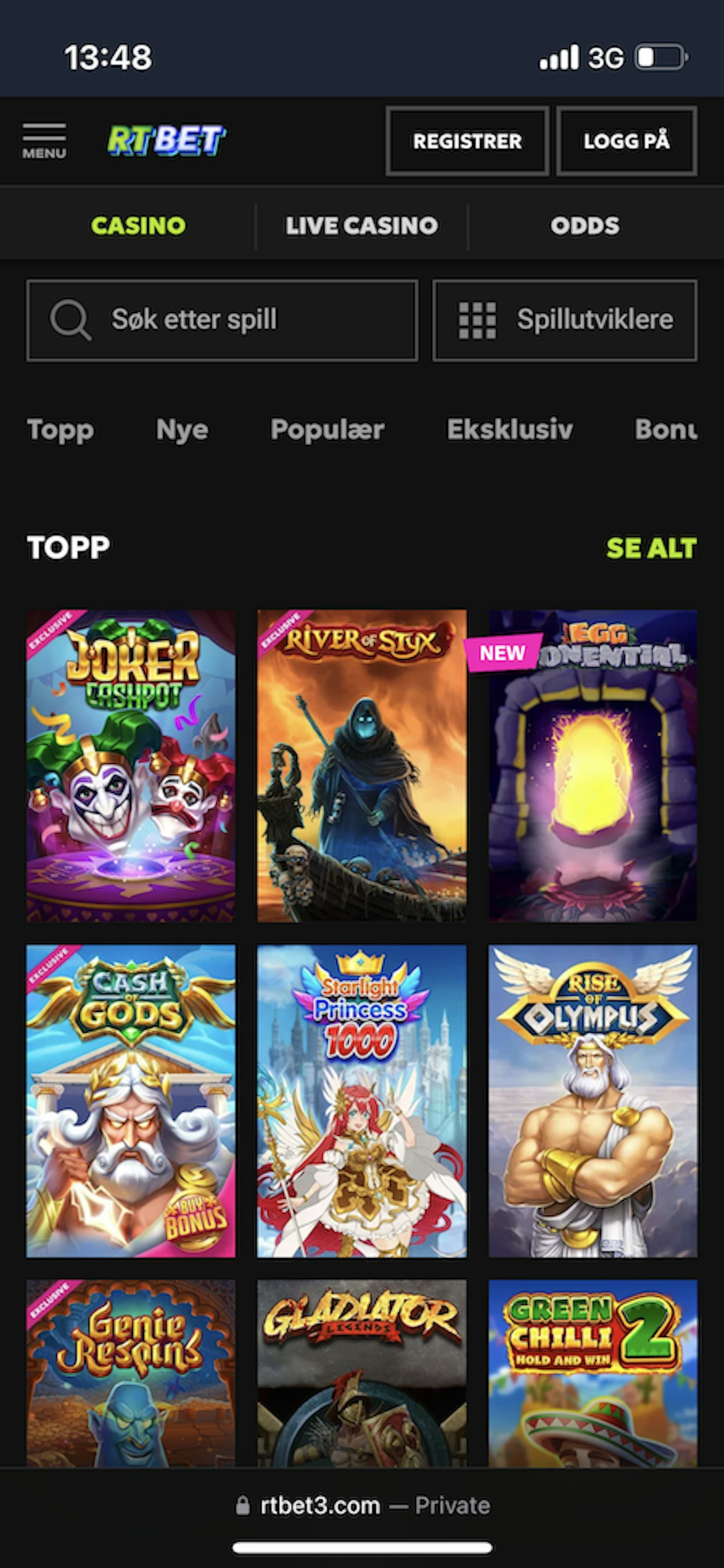Open the hamburger menu
Image resolution: width=724 pixels, height=1568 pixels.
[x=44, y=141]
